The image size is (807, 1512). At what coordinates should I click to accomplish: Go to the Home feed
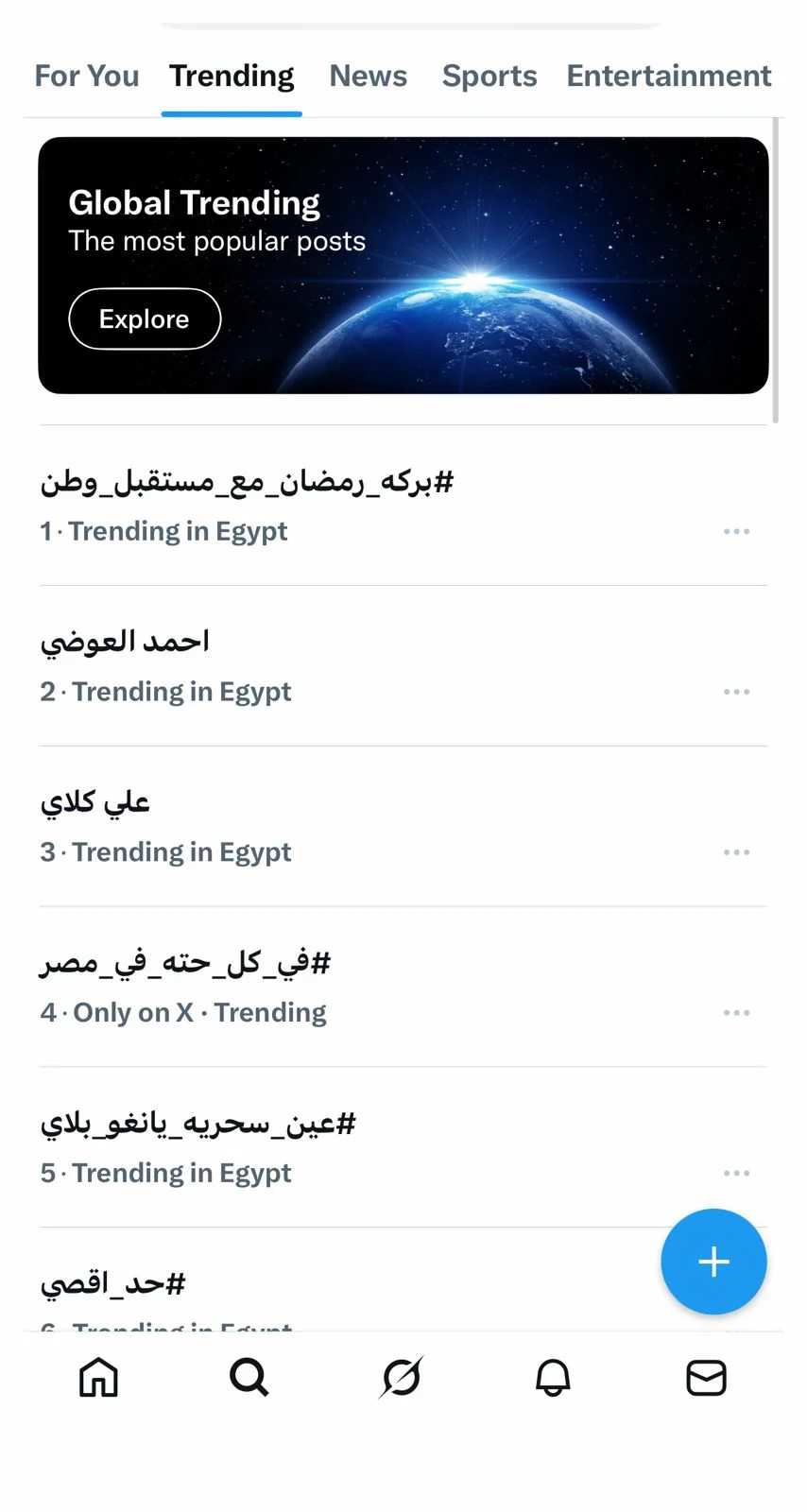coord(98,1378)
